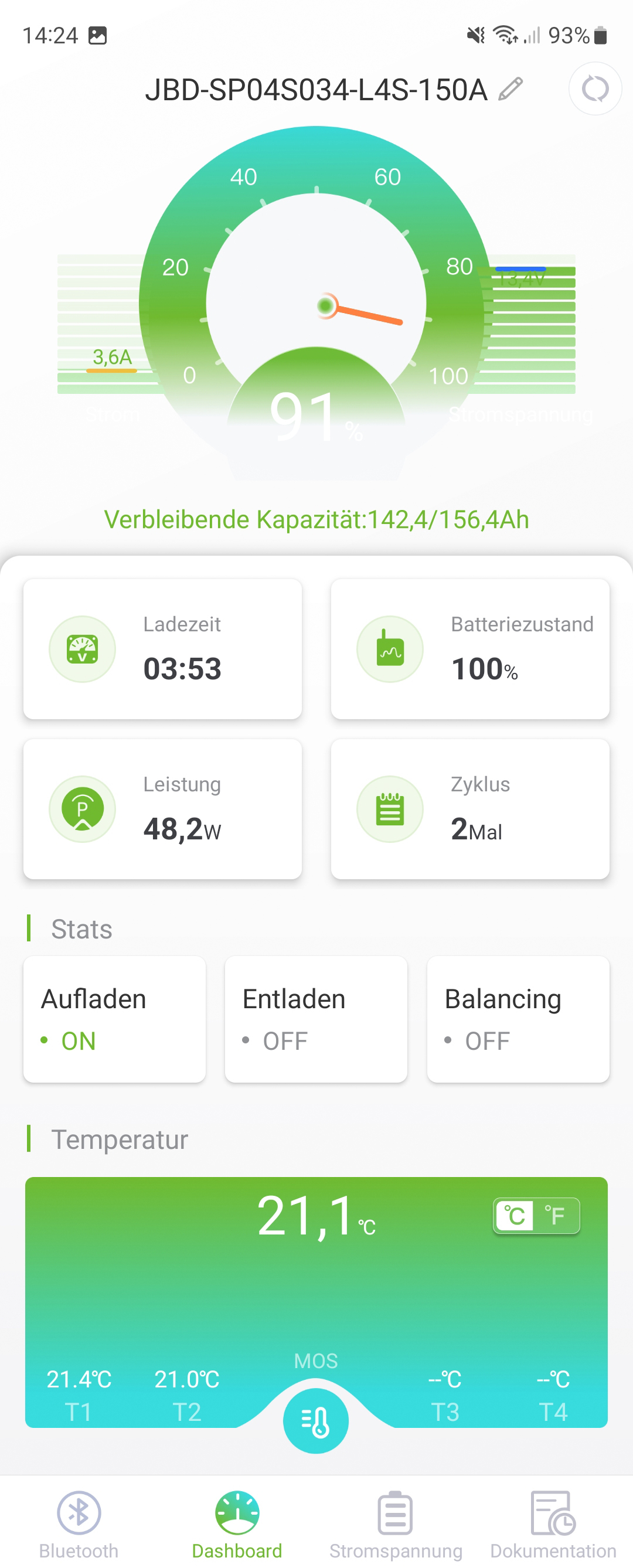Tap the MOS temperature button

click(x=316, y=1421)
